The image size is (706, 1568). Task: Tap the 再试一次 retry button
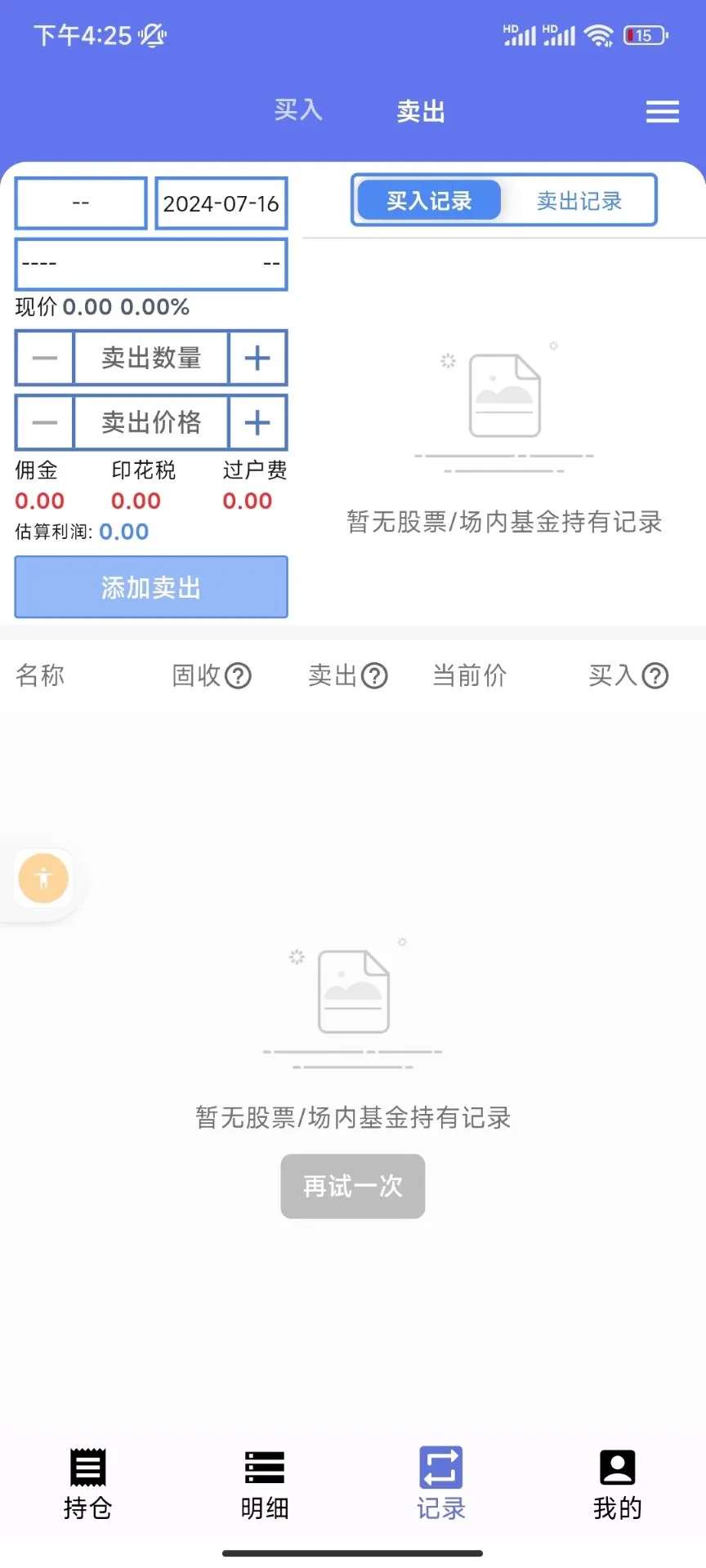coord(352,1186)
